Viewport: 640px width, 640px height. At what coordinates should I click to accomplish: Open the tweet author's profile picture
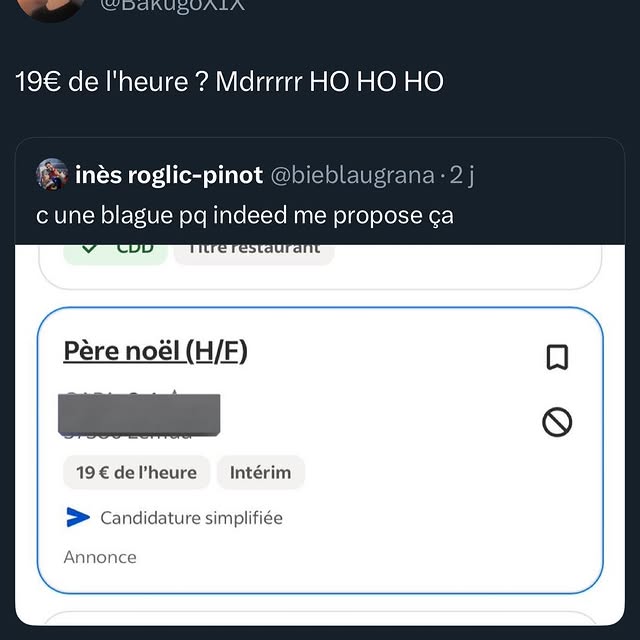pyautogui.click(x=52, y=8)
